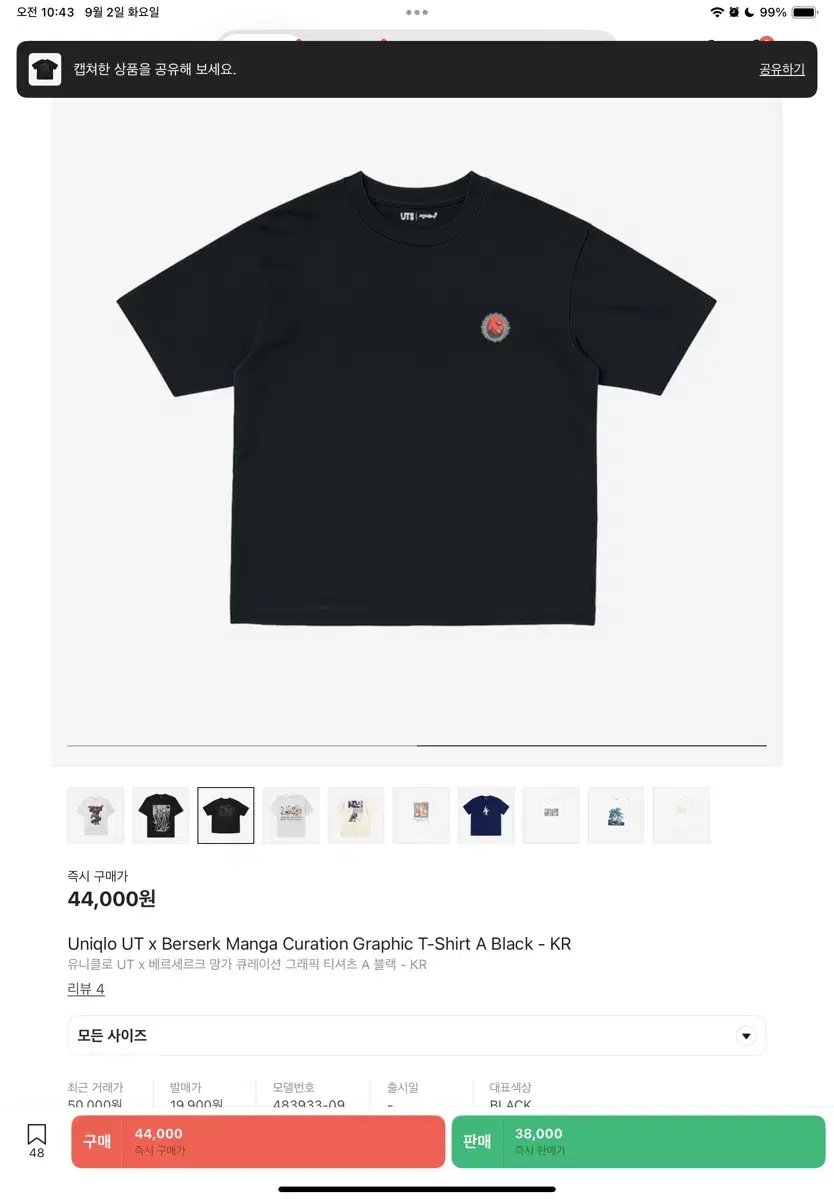Tap the 38,000 instant sell button
Screen dimensions: 834x1200
coord(637,1141)
